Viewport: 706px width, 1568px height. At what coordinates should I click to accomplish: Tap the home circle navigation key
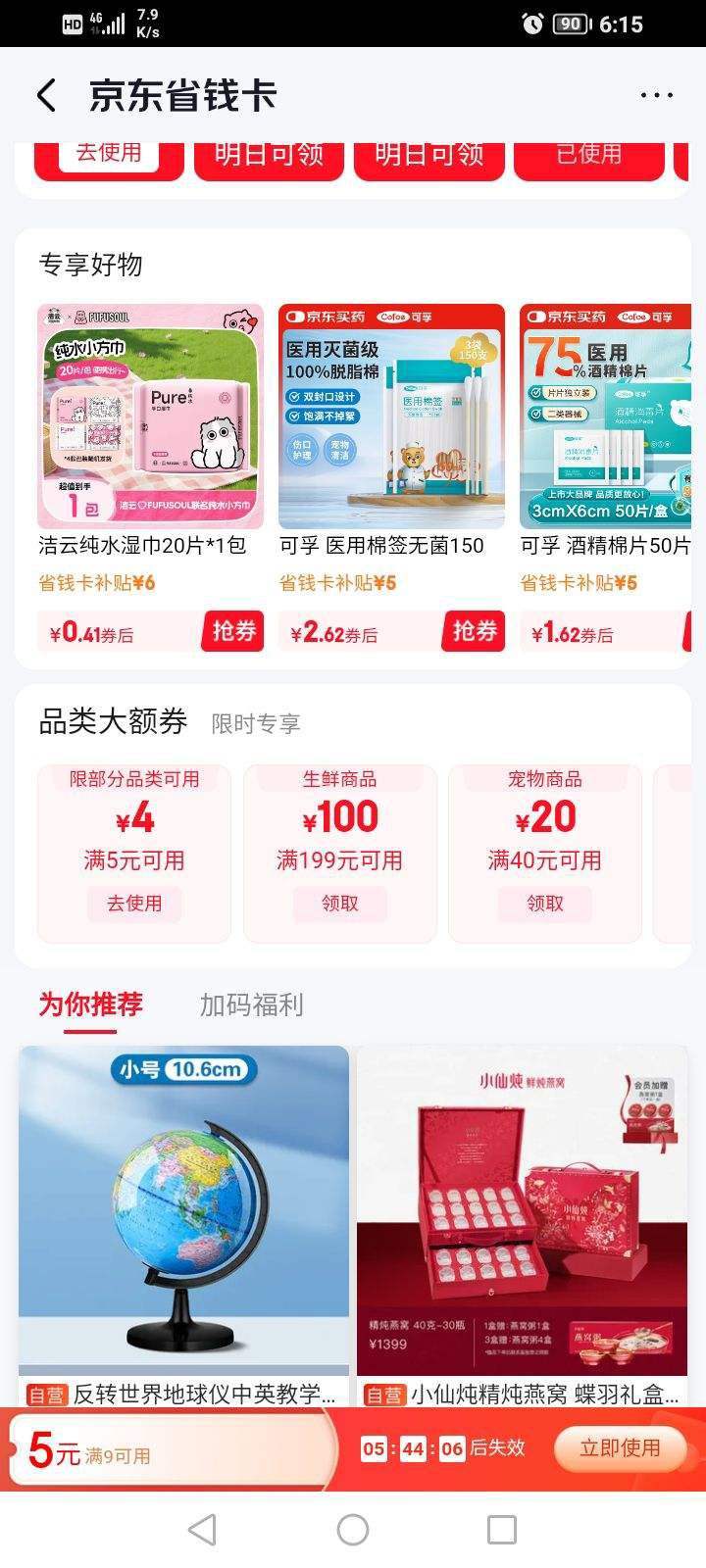(353, 1528)
